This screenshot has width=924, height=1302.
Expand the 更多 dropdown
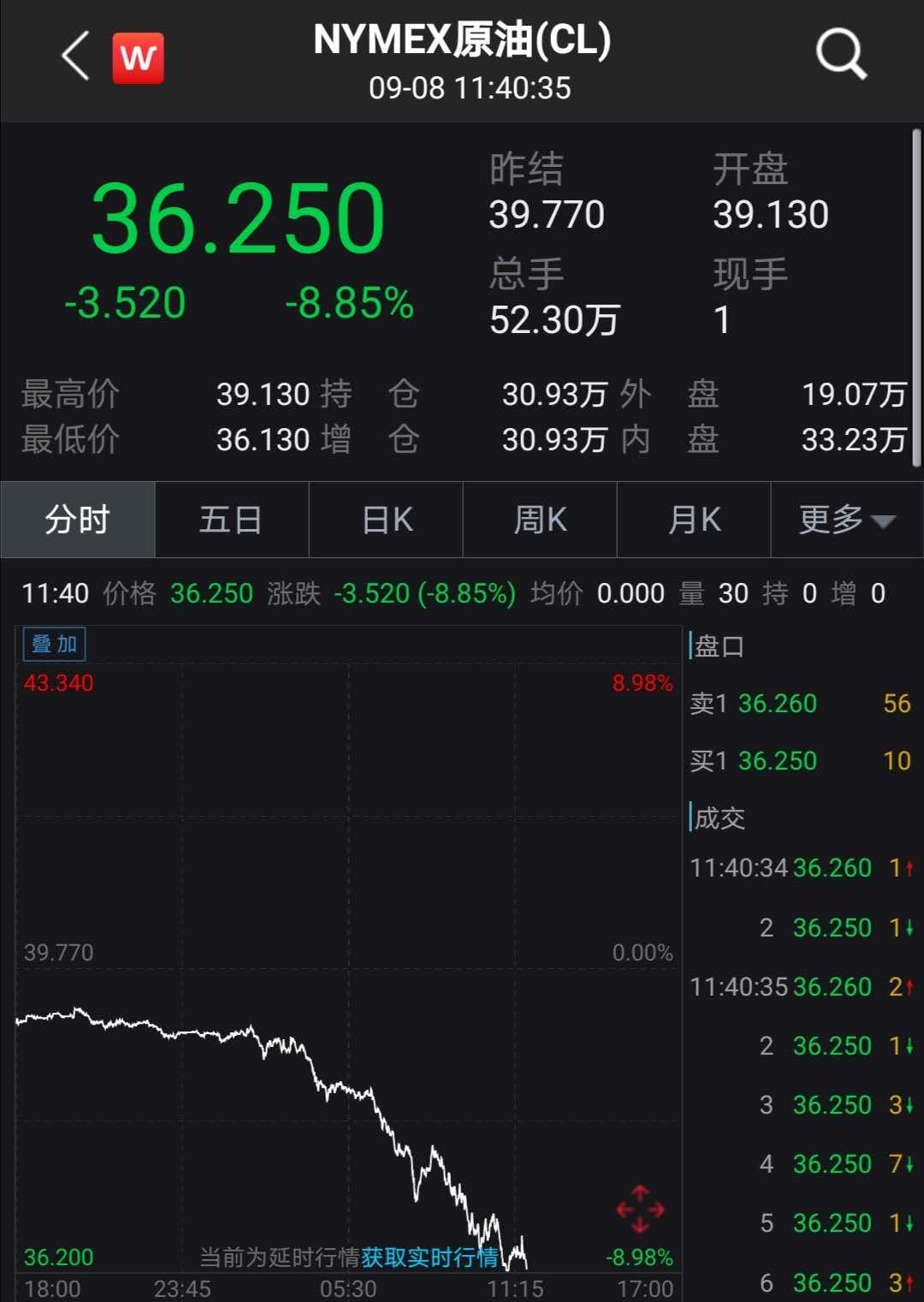847,520
